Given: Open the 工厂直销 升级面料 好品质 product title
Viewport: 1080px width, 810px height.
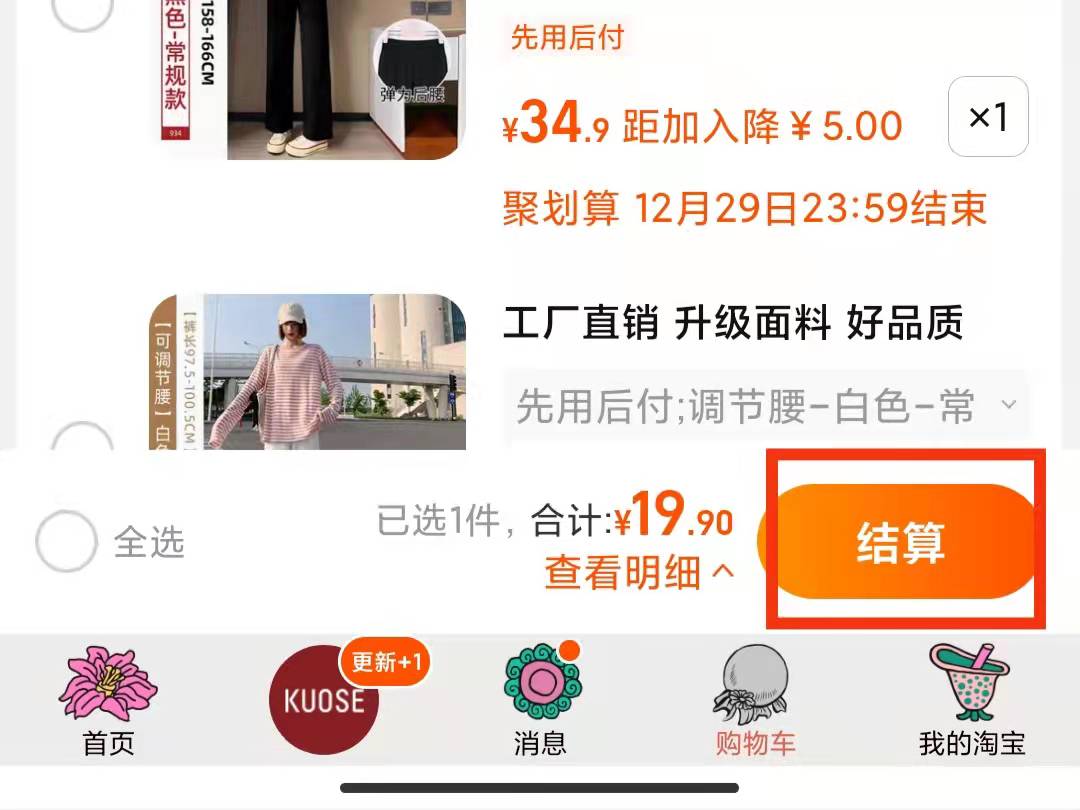Looking at the screenshot, I should pos(733,323).
